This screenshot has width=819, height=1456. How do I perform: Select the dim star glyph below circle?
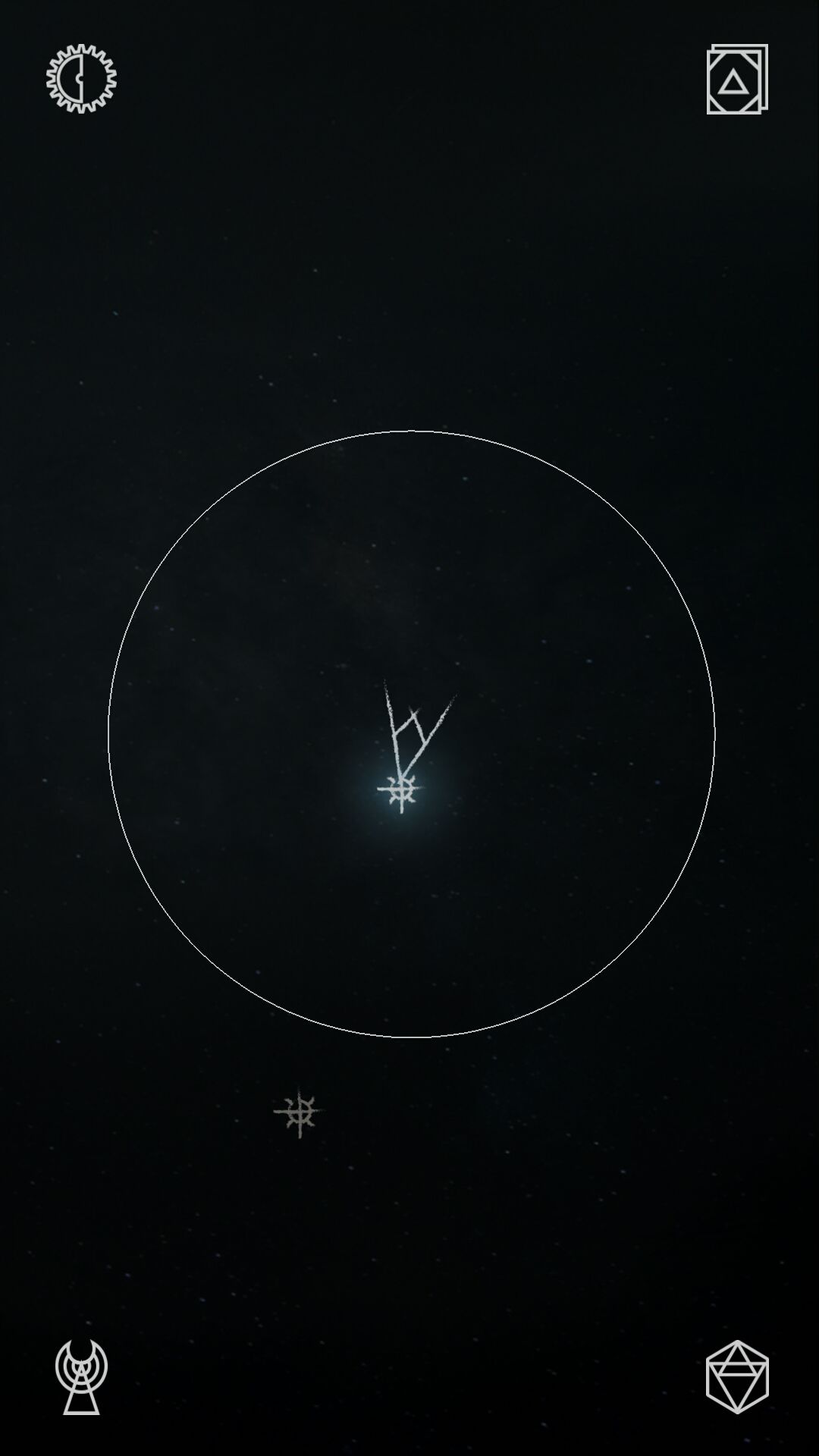(x=299, y=1112)
